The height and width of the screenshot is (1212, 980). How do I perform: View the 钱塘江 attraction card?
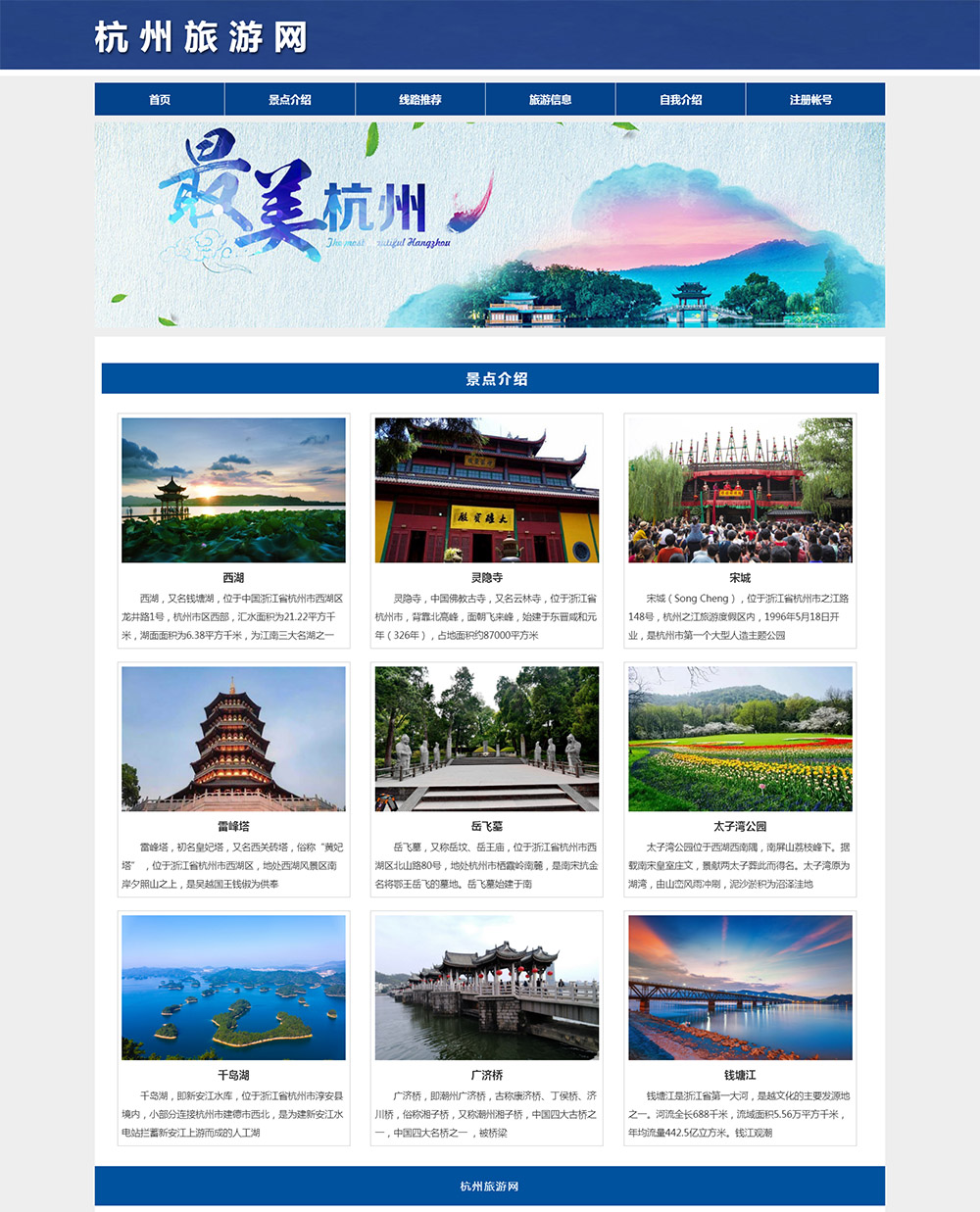(740, 988)
